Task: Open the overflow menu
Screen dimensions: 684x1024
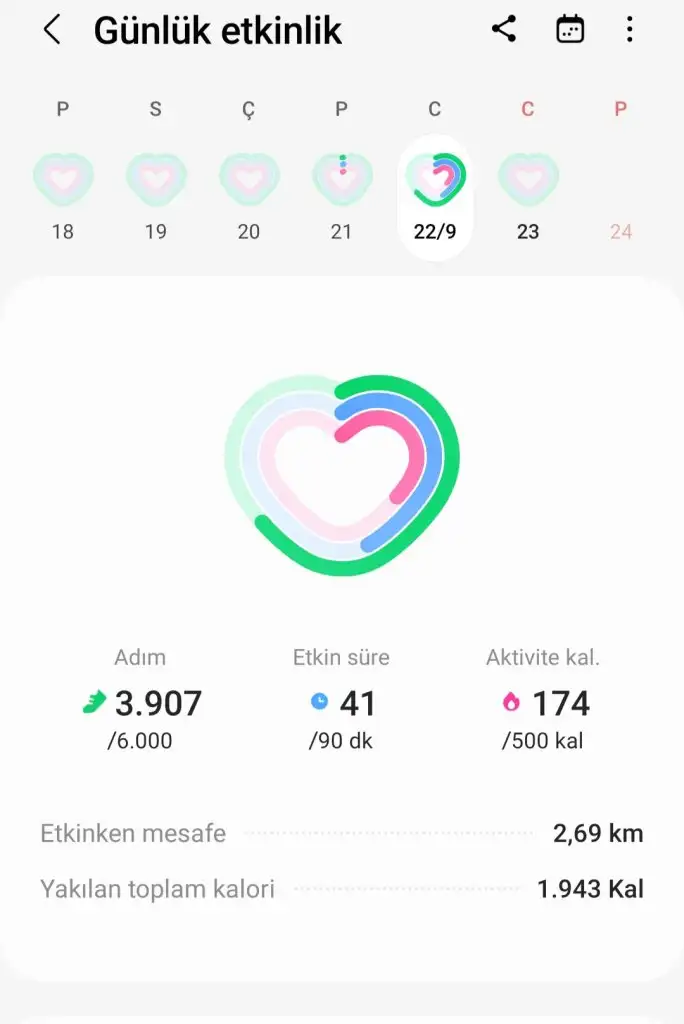Action: tap(629, 30)
